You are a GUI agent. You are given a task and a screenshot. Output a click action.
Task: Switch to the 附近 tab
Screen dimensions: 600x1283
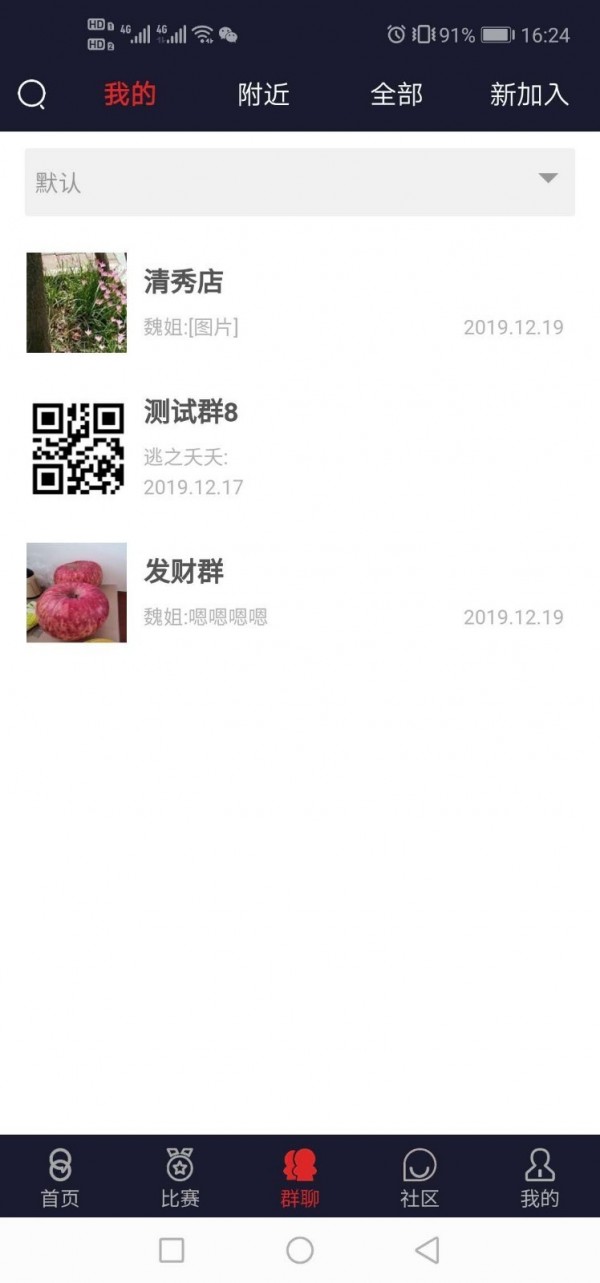click(x=264, y=95)
